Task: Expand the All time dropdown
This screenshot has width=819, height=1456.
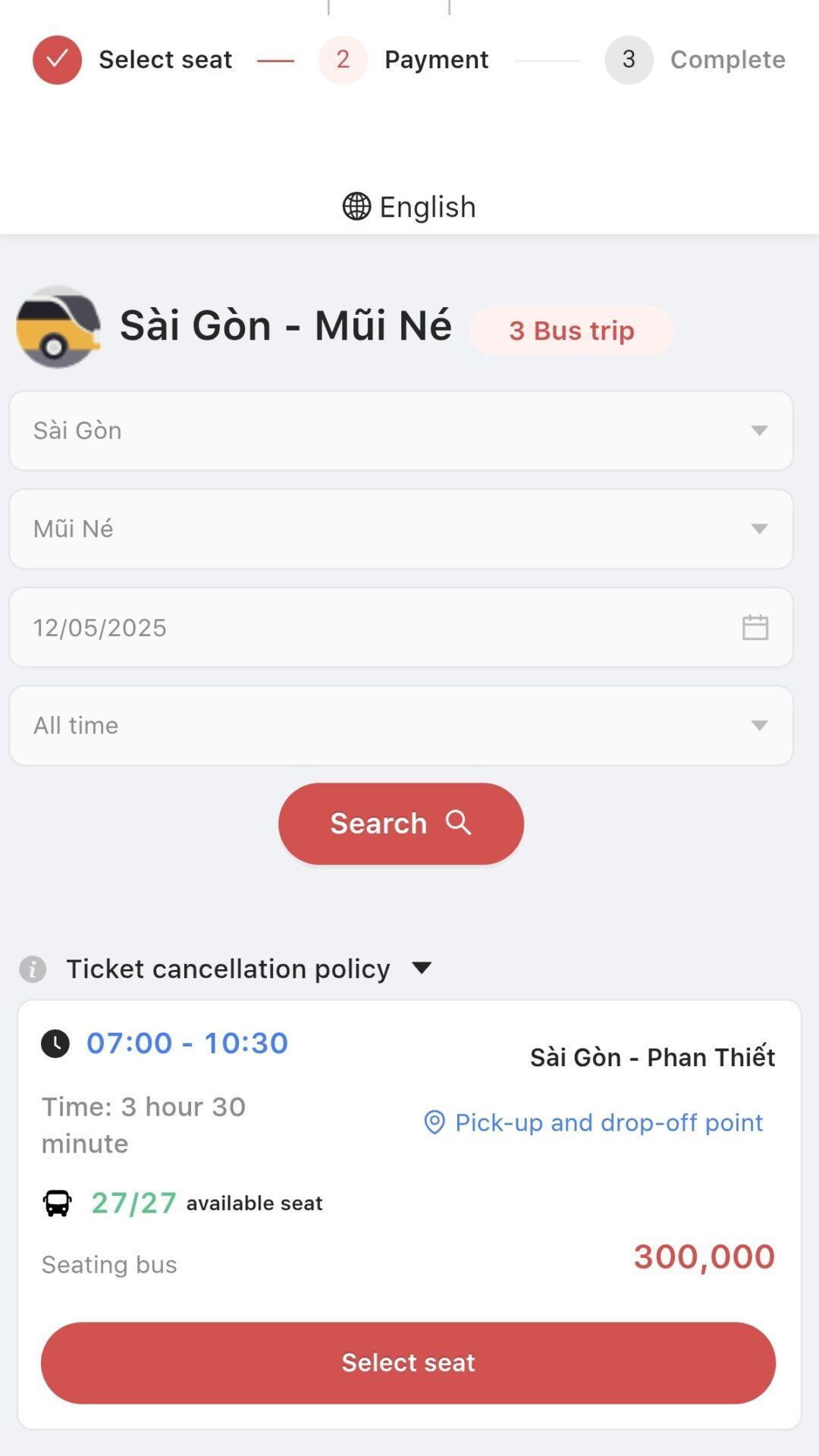Action: coord(401,726)
